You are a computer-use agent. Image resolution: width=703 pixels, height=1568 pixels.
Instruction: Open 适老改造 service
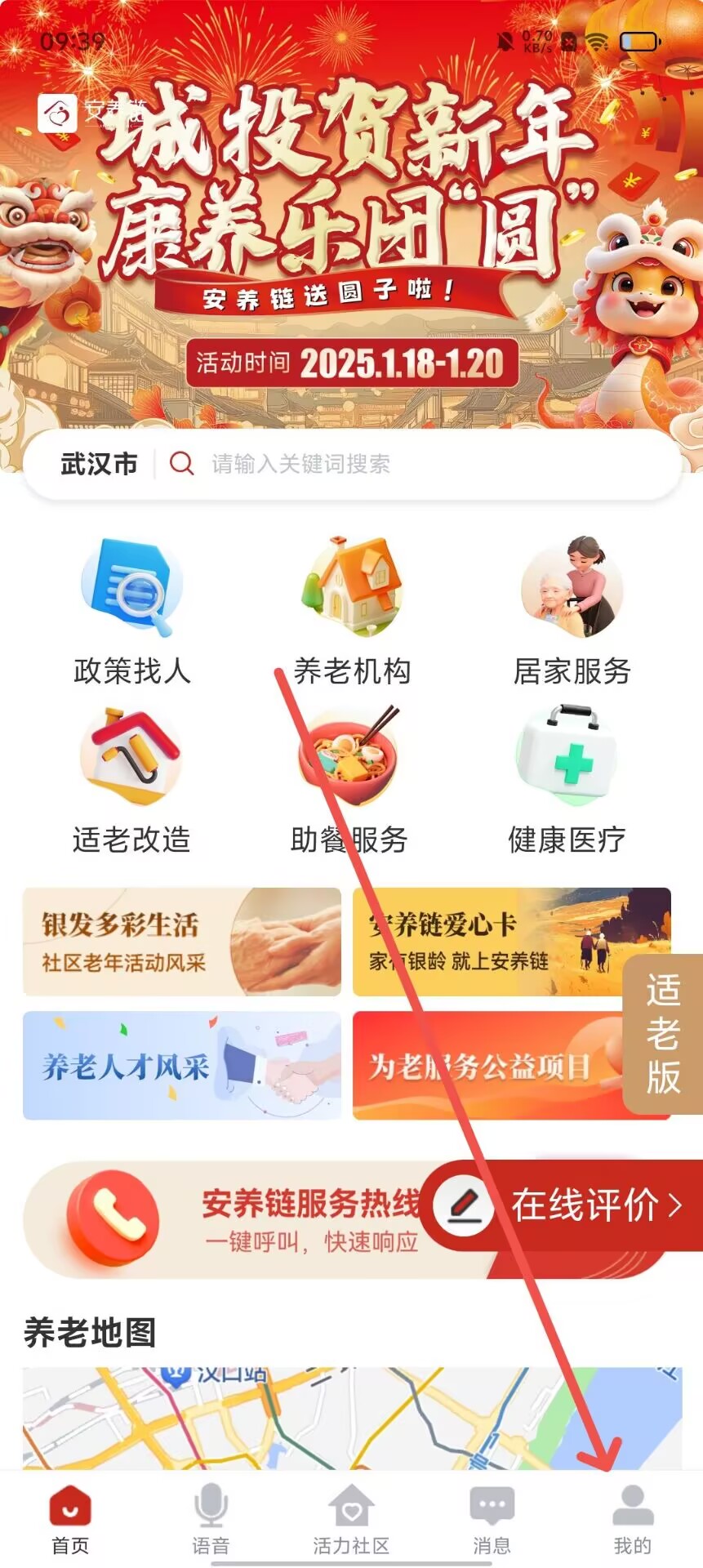point(131,780)
